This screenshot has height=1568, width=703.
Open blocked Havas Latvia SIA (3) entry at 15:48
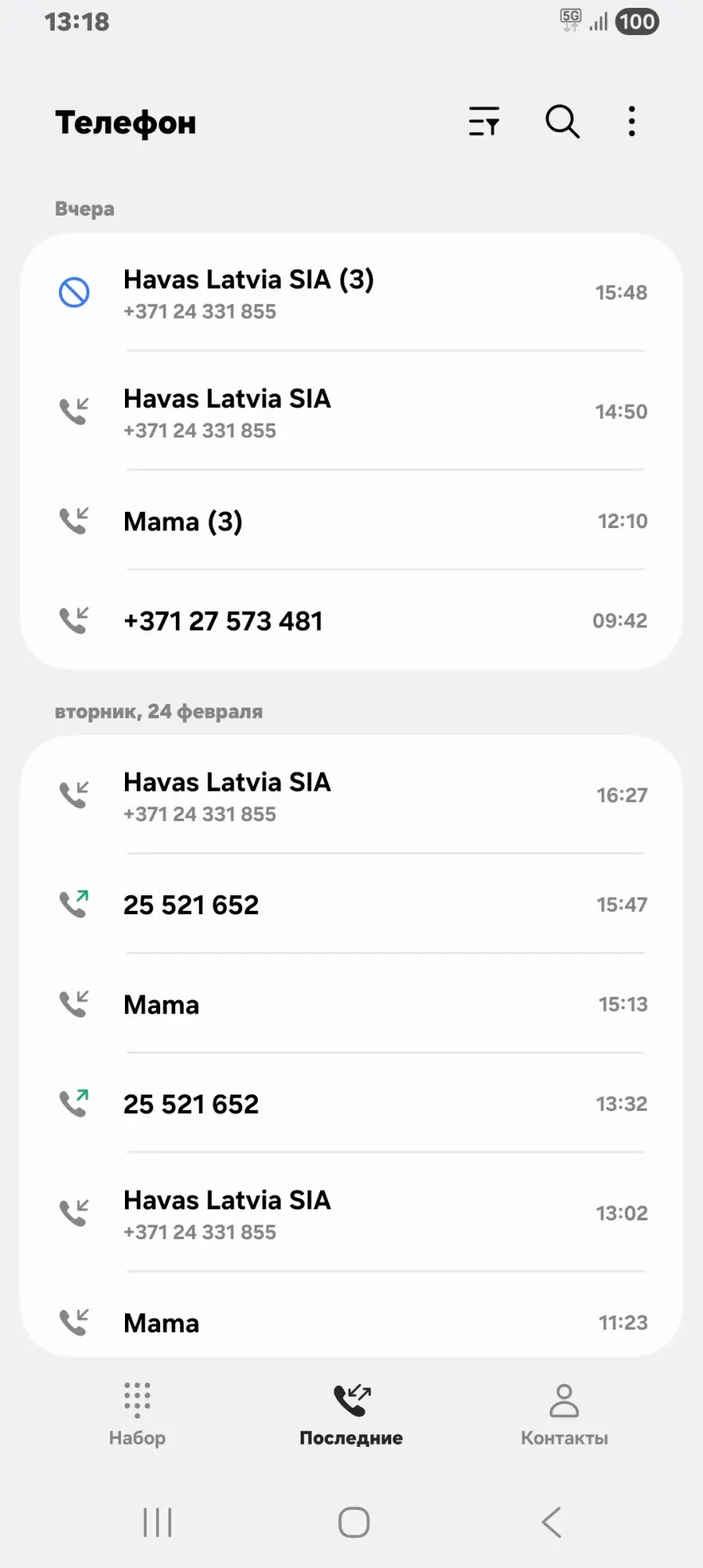[351, 293]
